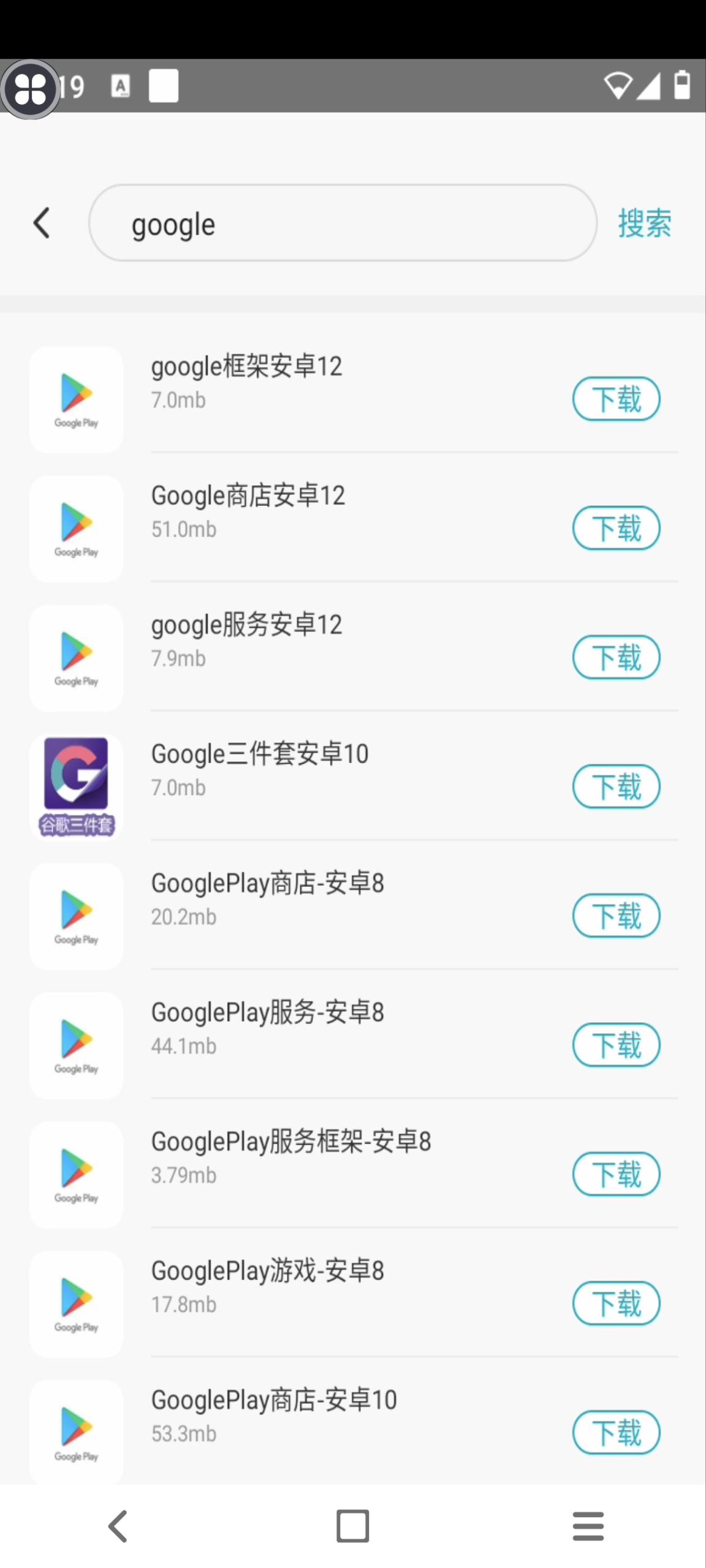Download google框架安卓12
This screenshot has width=706, height=1568.
615,398
